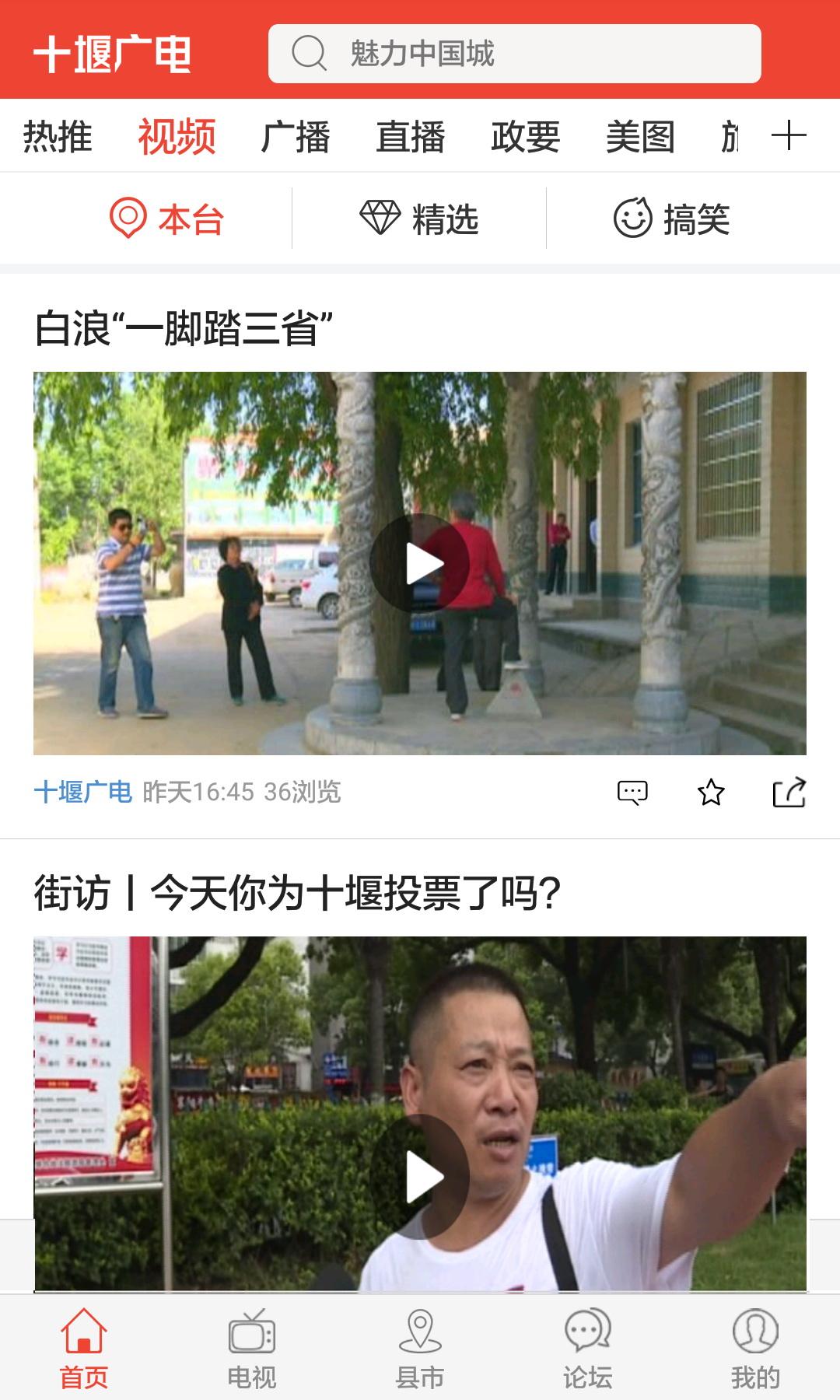This screenshot has width=840, height=1400.
Task: Switch to the 热推 tab
Action: [58, 137]
